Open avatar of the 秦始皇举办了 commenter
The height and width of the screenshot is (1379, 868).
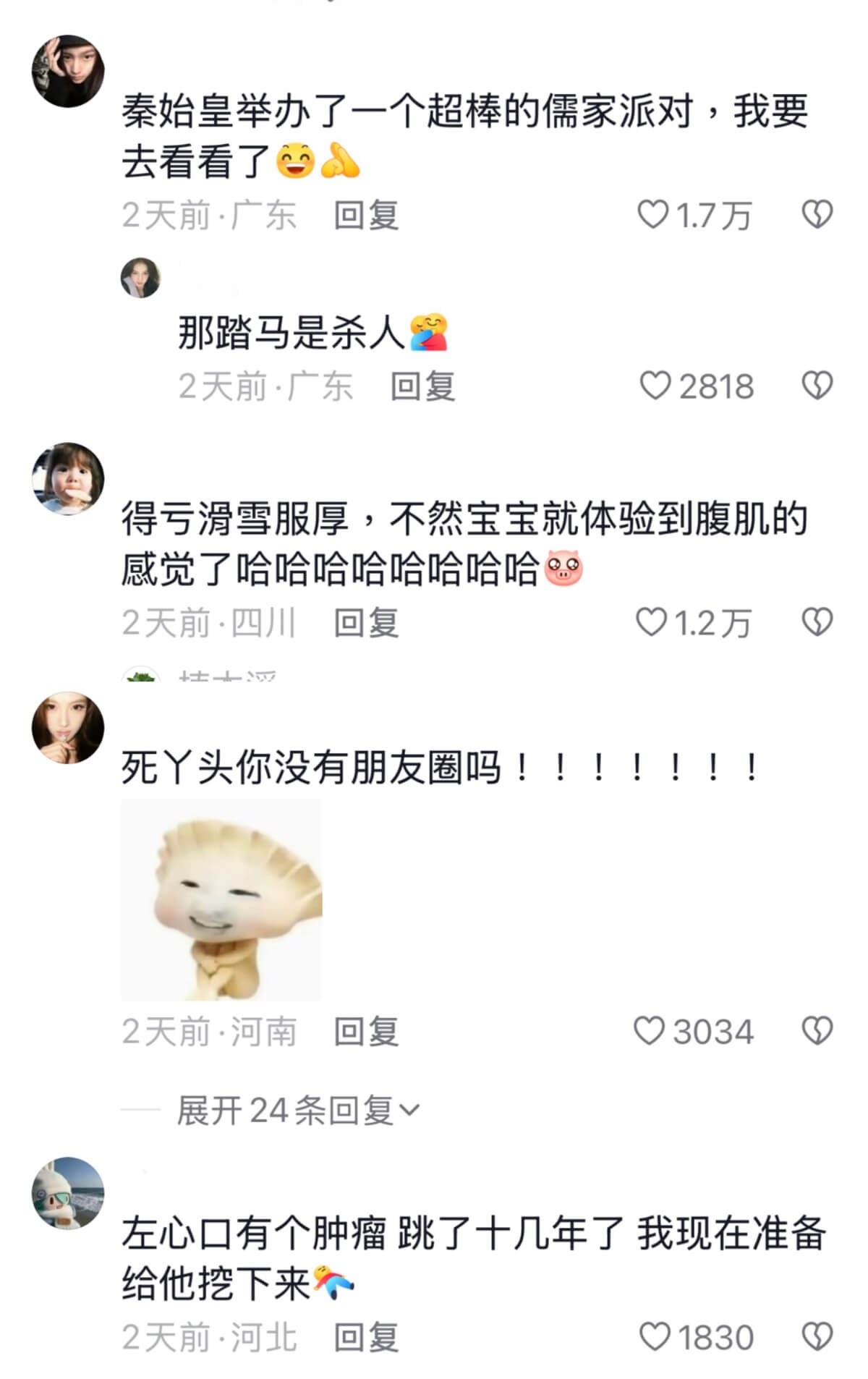pos(68,71)
